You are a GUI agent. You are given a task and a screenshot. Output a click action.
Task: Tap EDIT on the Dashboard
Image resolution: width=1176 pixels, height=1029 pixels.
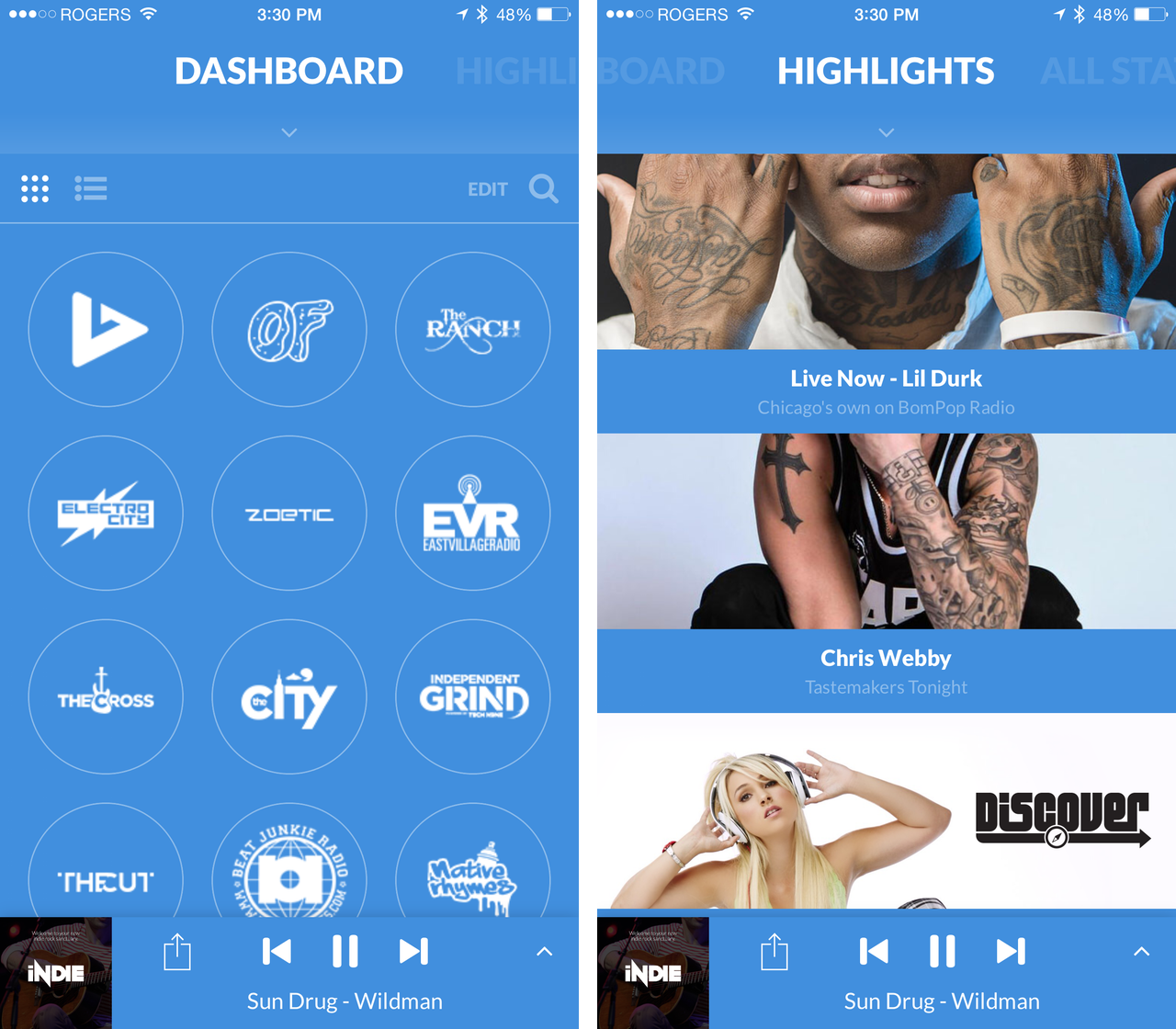[487, 189]
